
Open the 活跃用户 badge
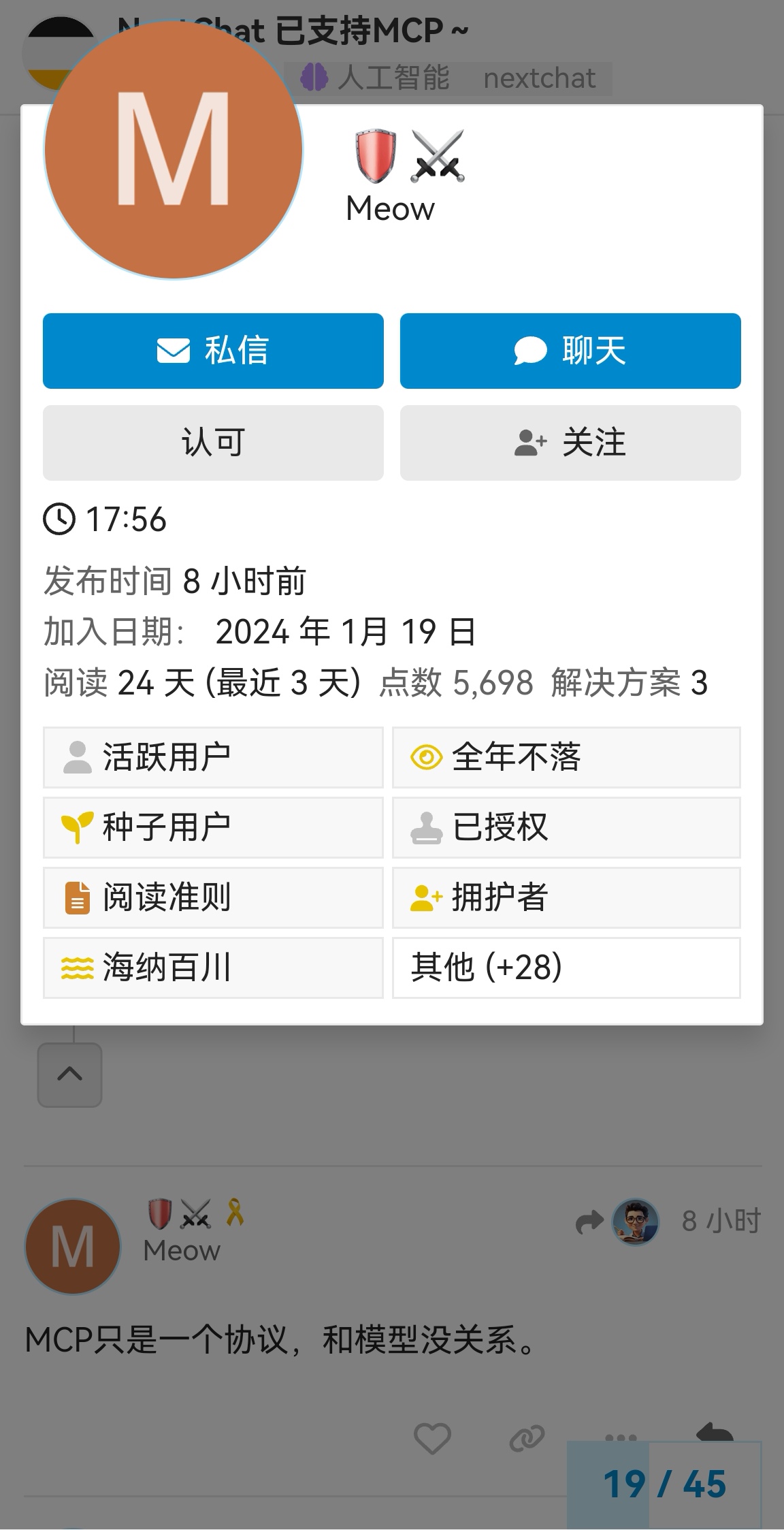click(x=213, y=757)
